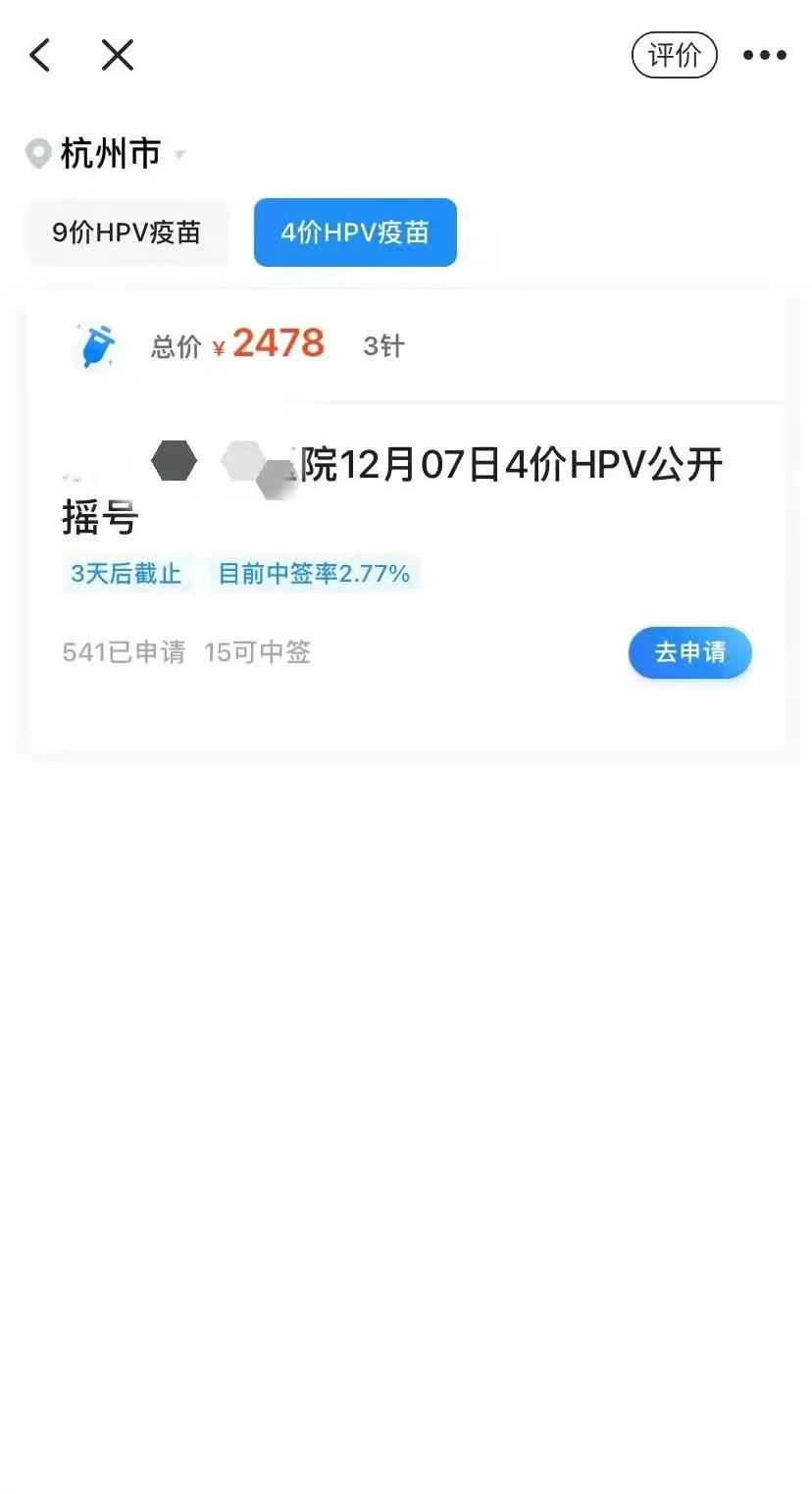Tap 去申请 to apply for lottery
The image size is (812, 1494).
pyautogui.click(x=690, y=652)
